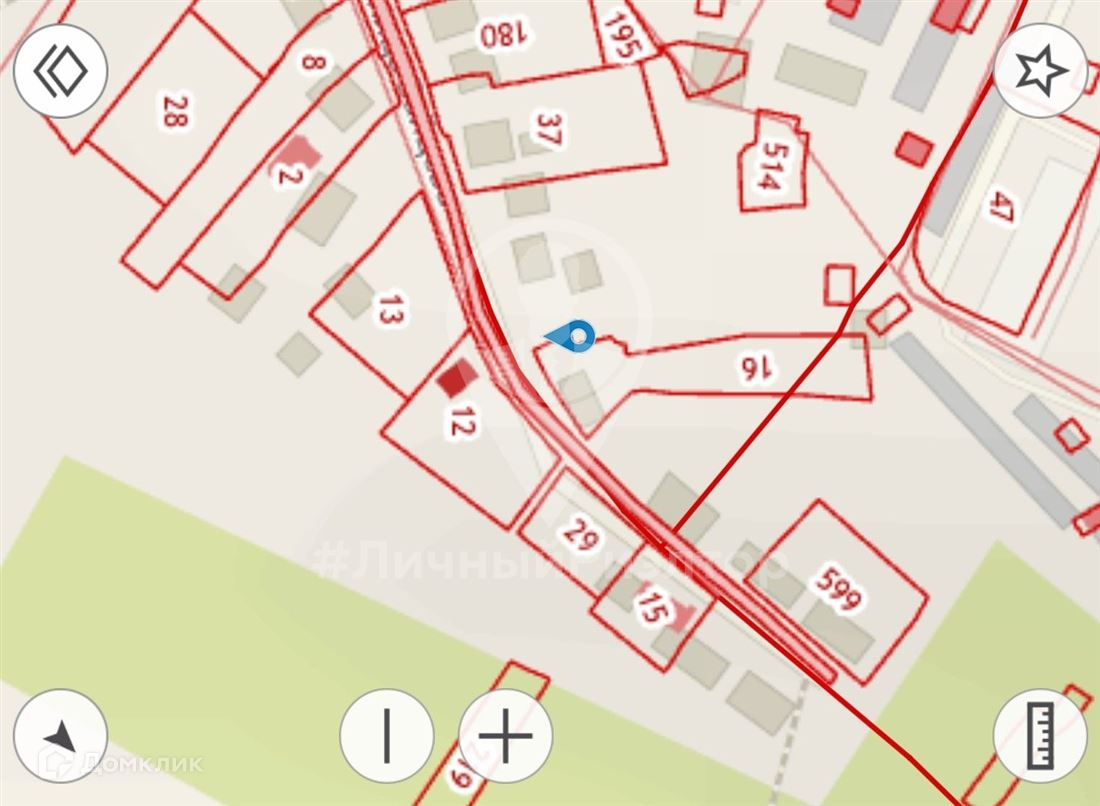The width and height of the screenshot is (1100, 806).
Task: Open the map layers button
Action: [x=60, y=70]
